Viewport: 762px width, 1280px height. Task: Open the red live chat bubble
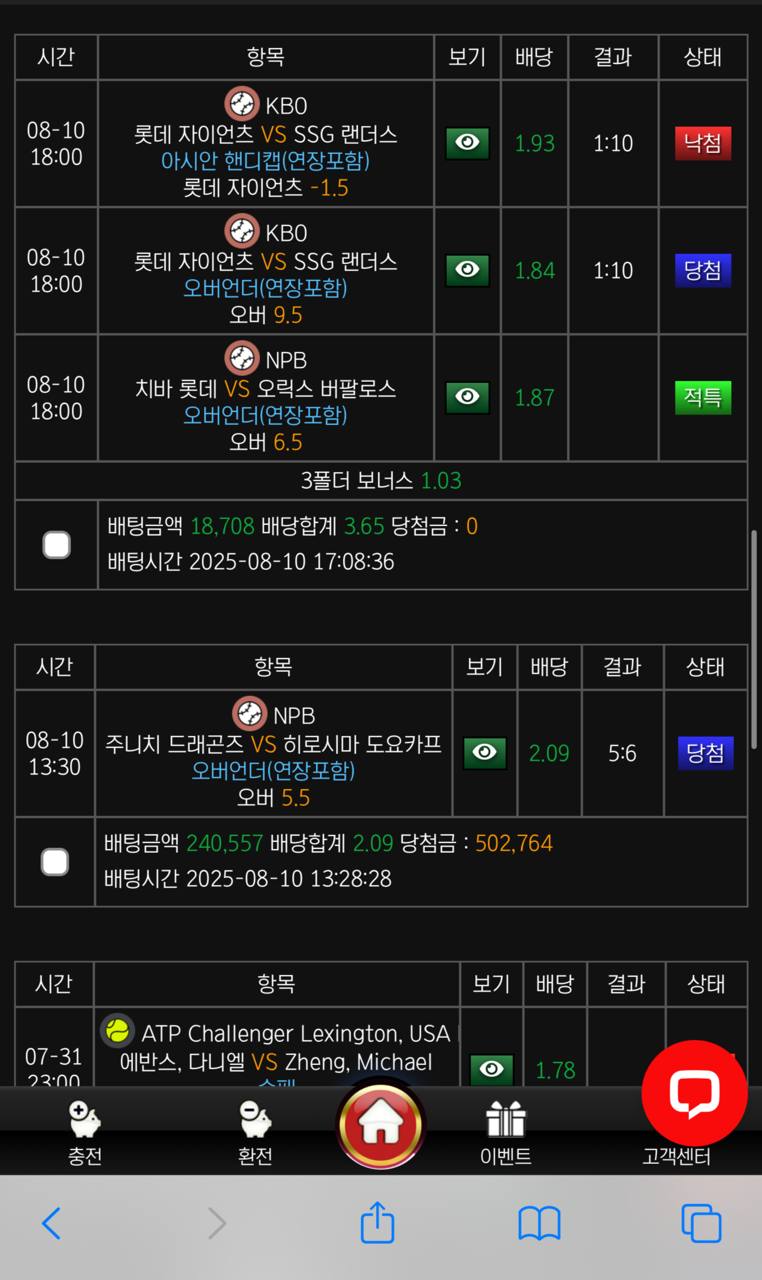click(694, 1093)
